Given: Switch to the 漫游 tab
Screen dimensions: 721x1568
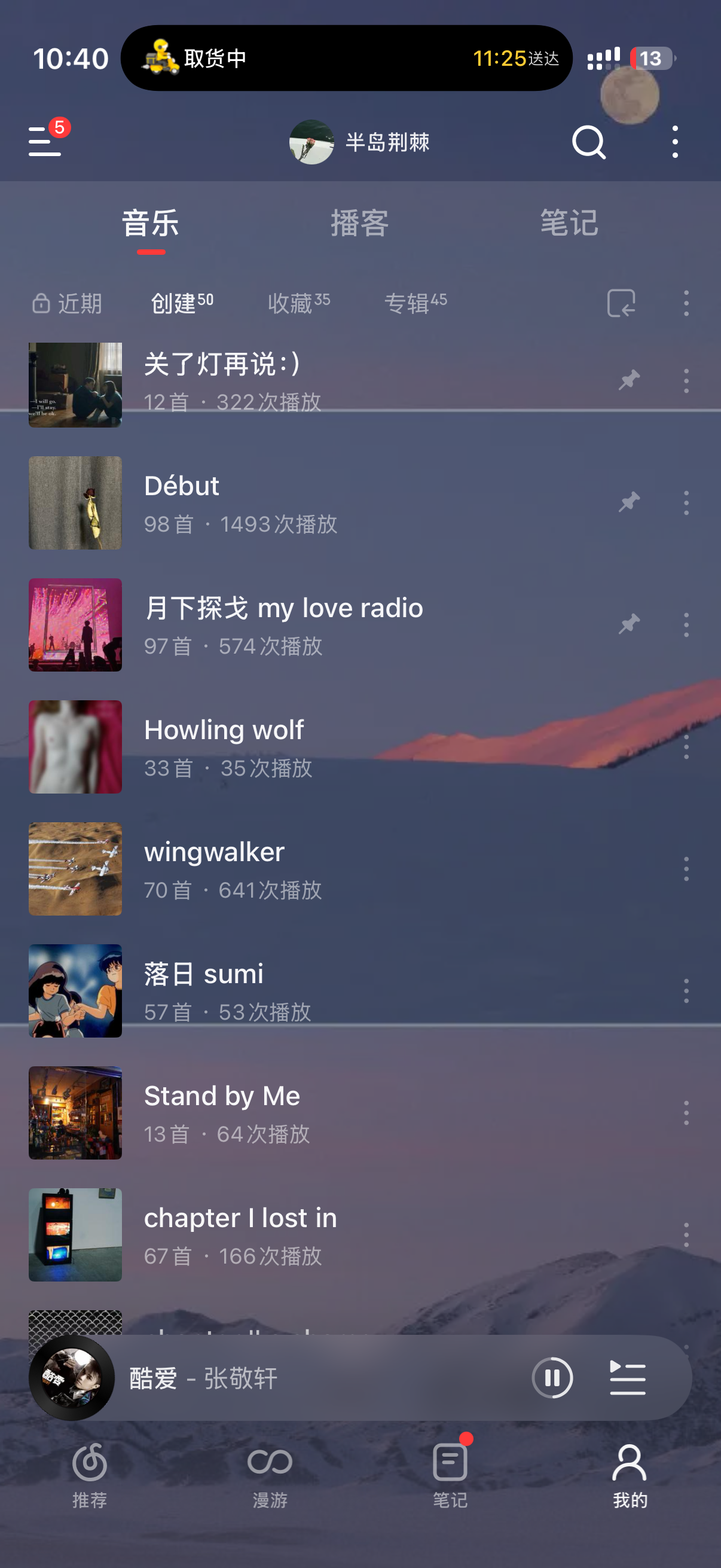Looking at the screenshot, I should 270,1473.
